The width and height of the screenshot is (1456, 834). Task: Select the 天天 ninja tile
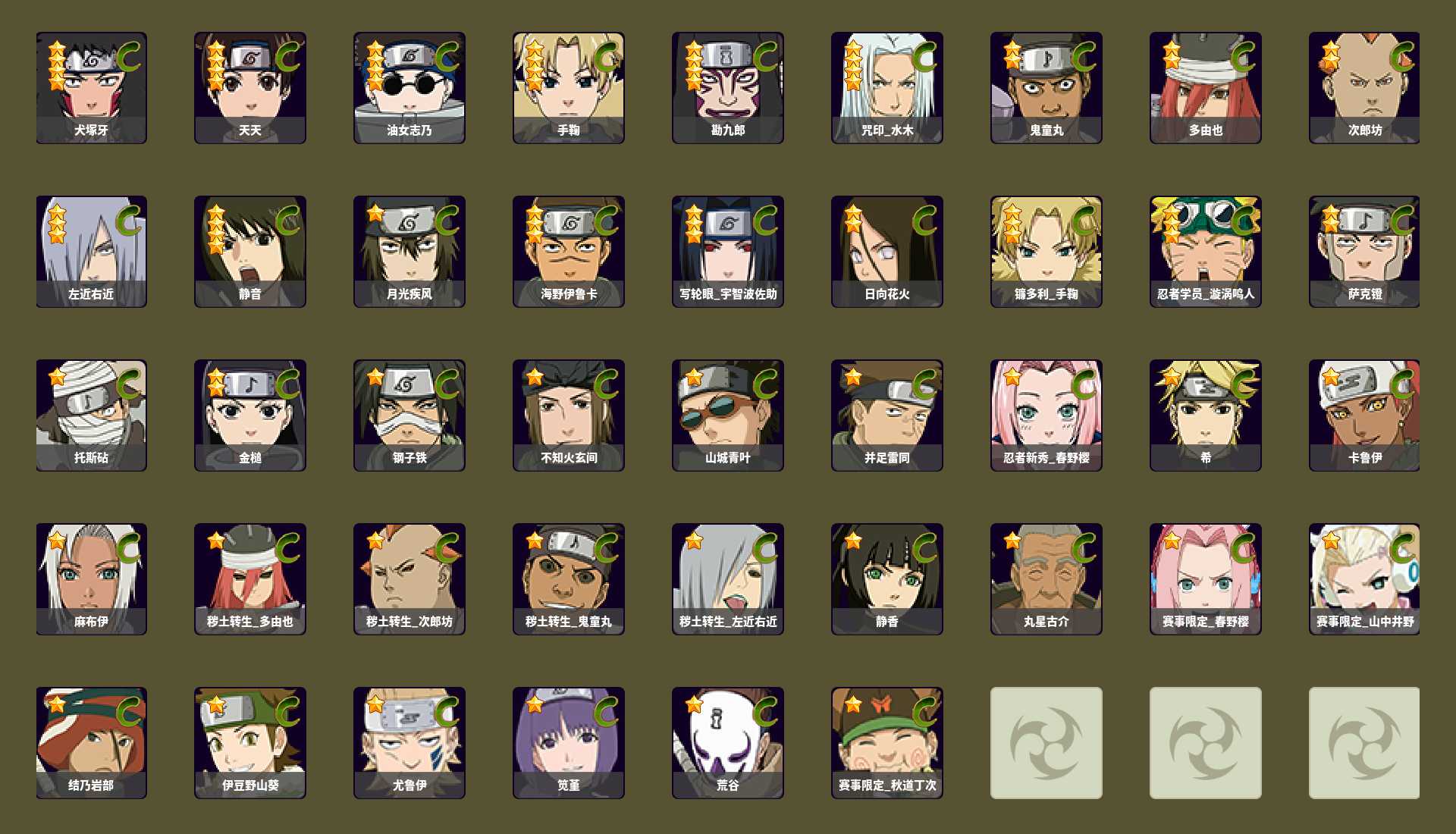click(x=250, y=87)
